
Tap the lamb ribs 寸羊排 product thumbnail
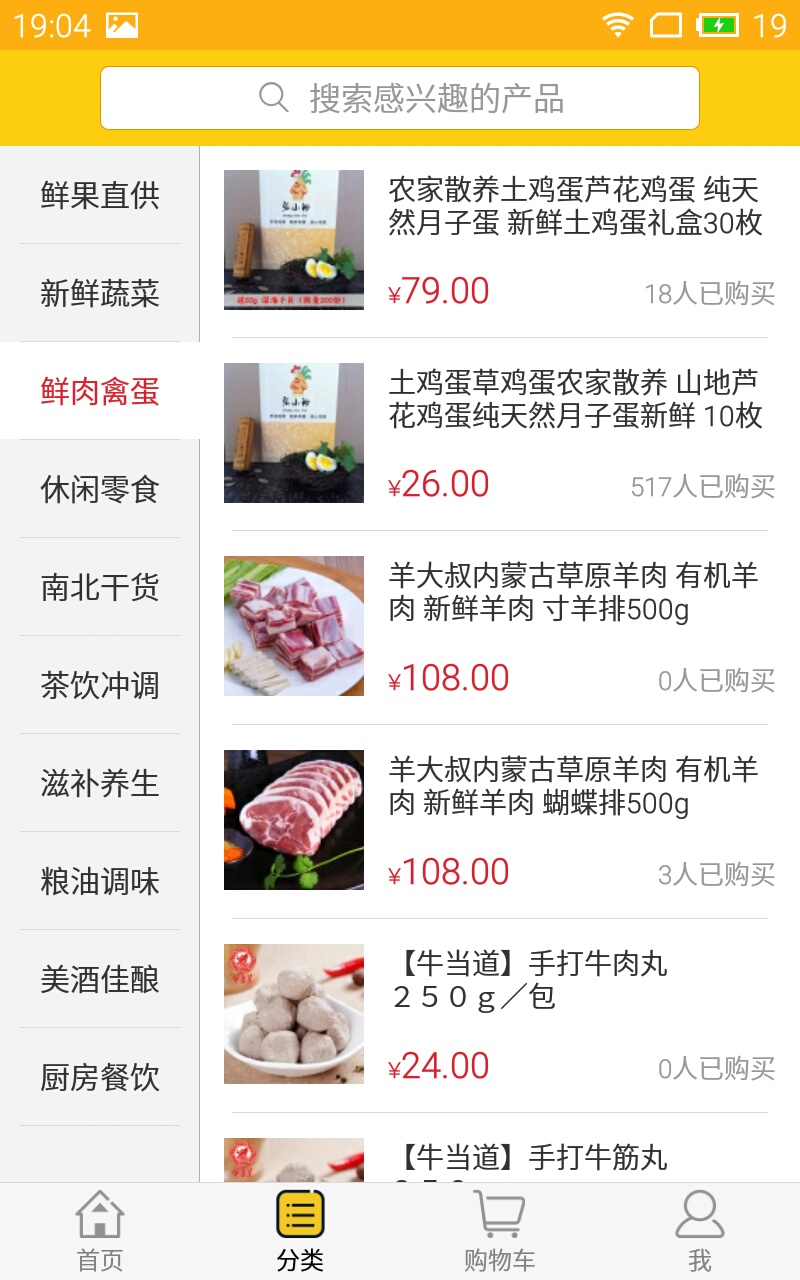294,625
